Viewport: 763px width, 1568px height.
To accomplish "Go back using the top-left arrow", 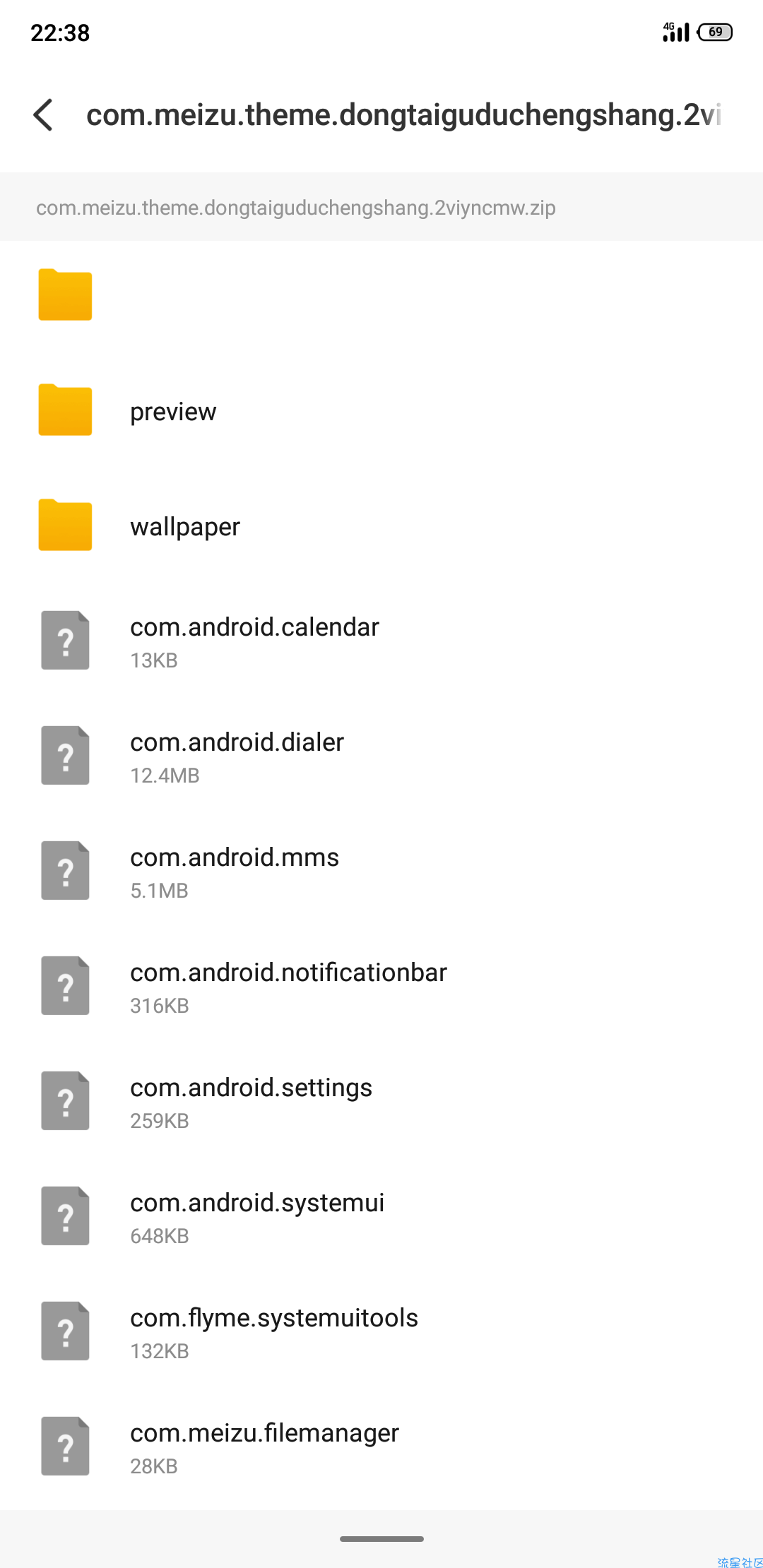I will 43,114.
